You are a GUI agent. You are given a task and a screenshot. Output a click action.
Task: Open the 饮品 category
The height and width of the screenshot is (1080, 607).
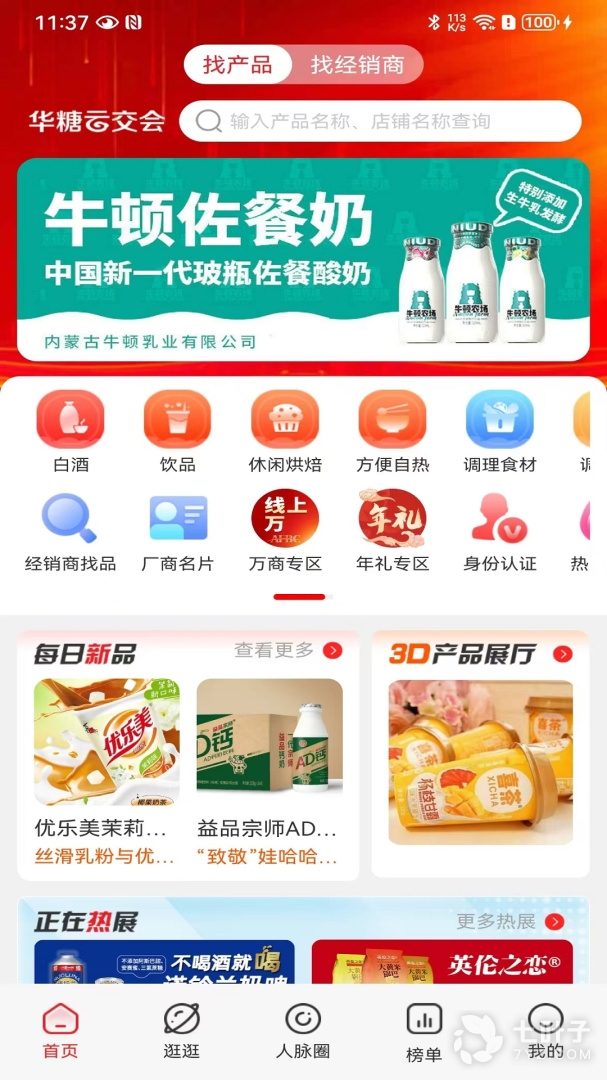[x=177, y=432]
